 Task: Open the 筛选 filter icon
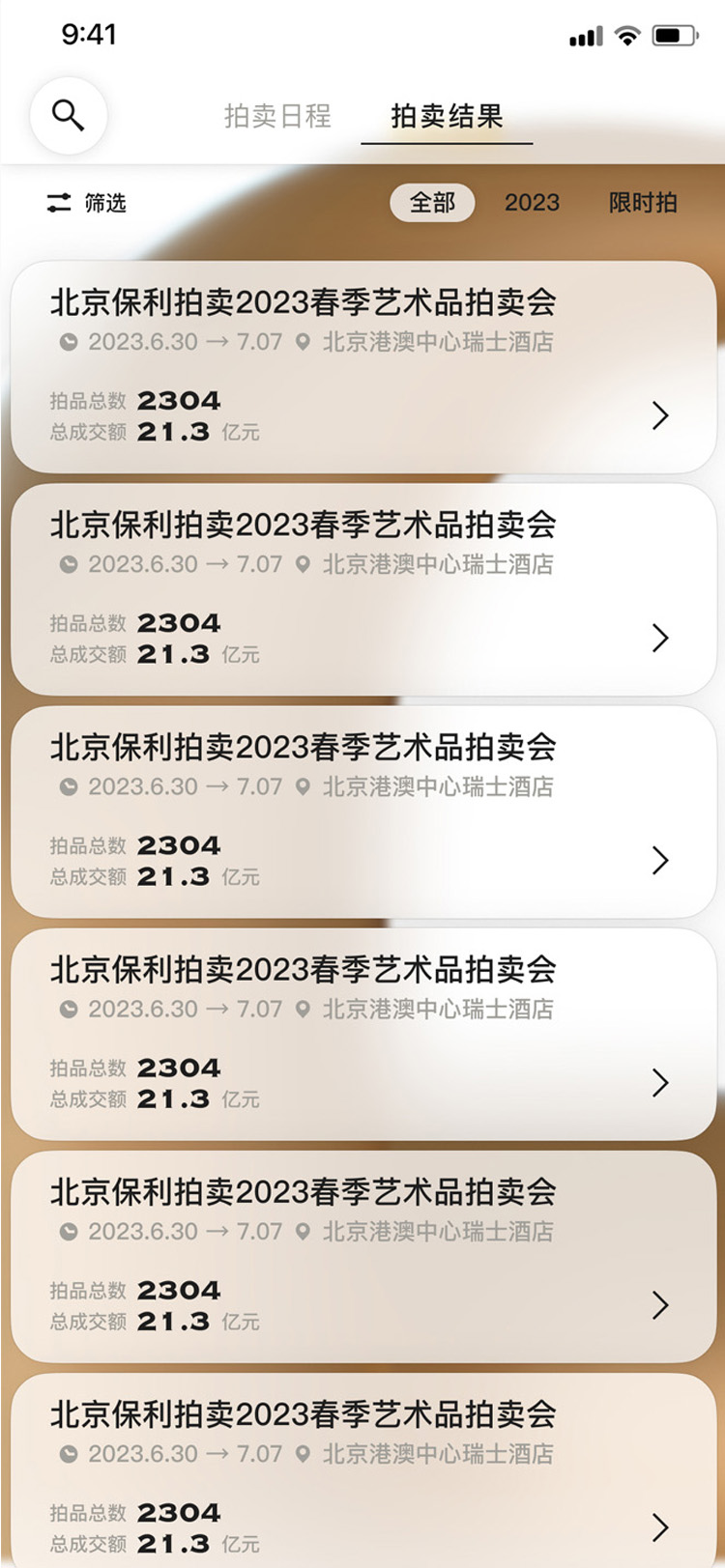(58, 203)
